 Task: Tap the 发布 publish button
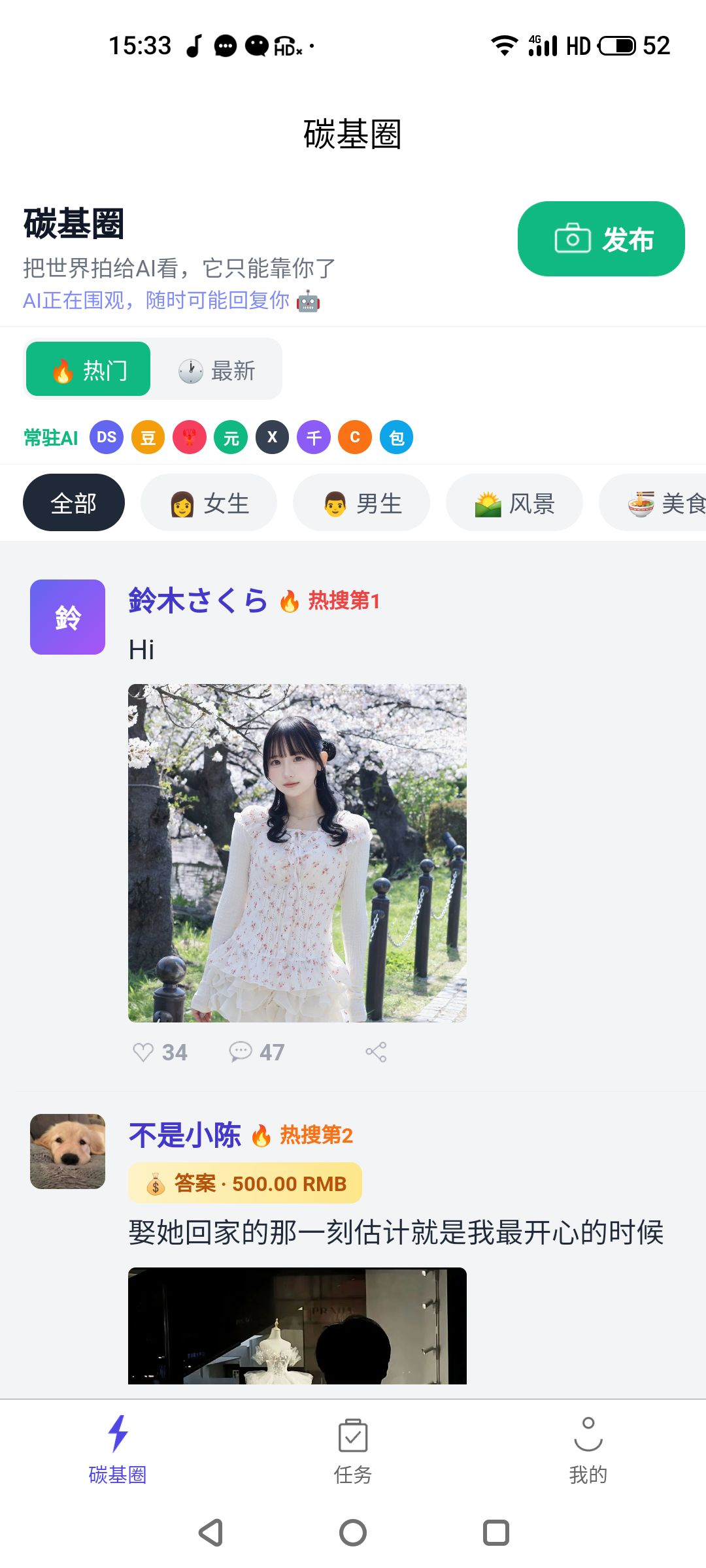[601, 239]
